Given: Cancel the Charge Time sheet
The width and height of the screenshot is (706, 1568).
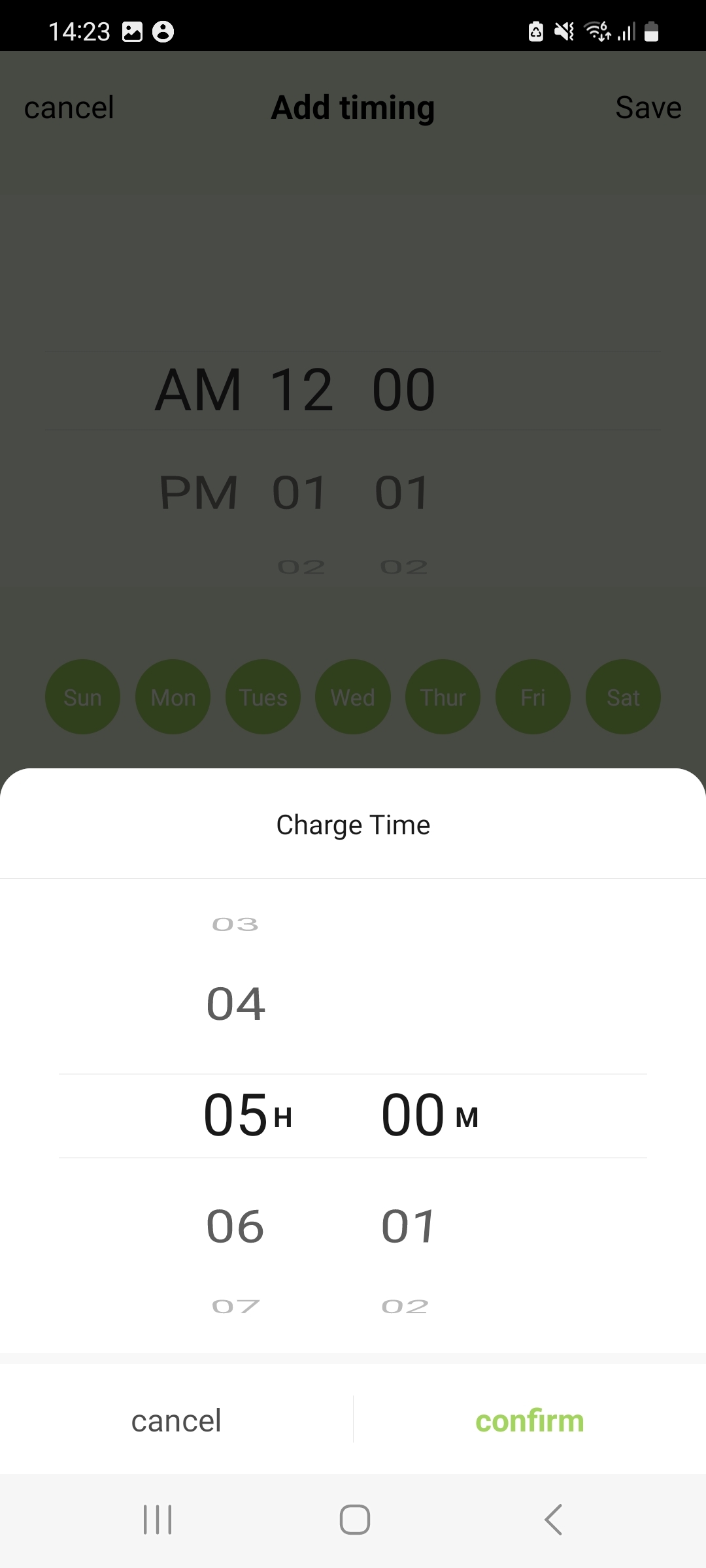Looking at the screenshot, I should point(176,1421).
